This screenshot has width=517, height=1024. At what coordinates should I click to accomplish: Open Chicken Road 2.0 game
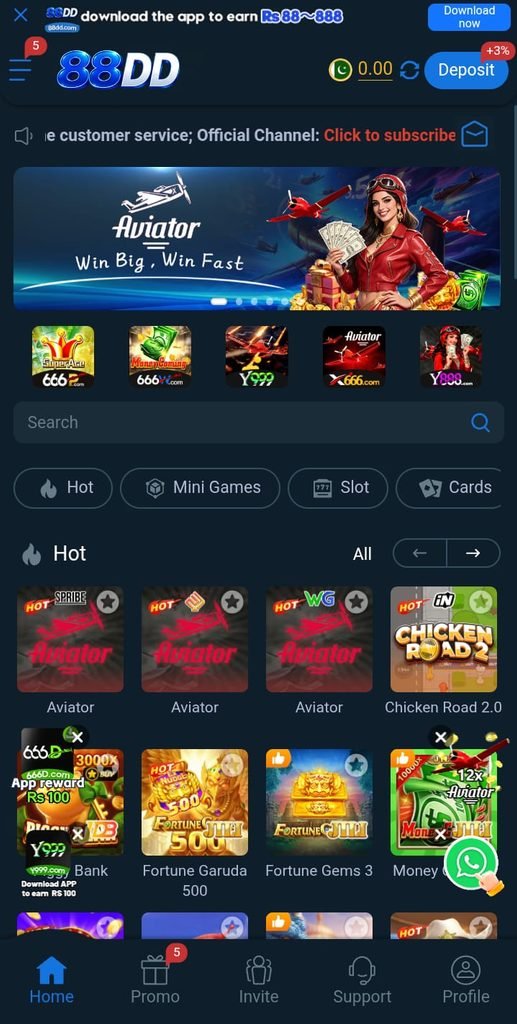[x=443, y=639]
